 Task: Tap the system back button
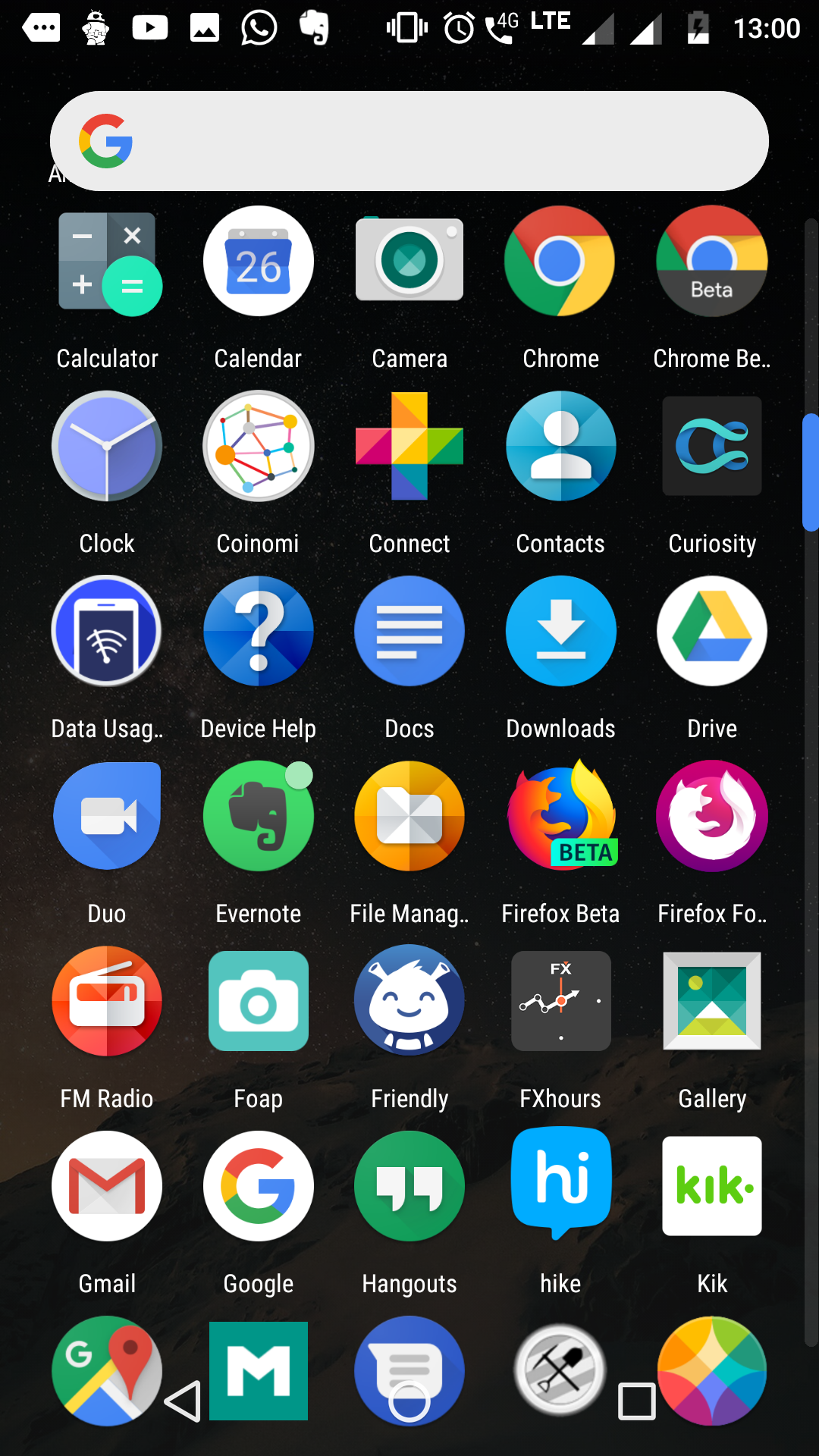pyautogui.click(x=183, y=1401)
